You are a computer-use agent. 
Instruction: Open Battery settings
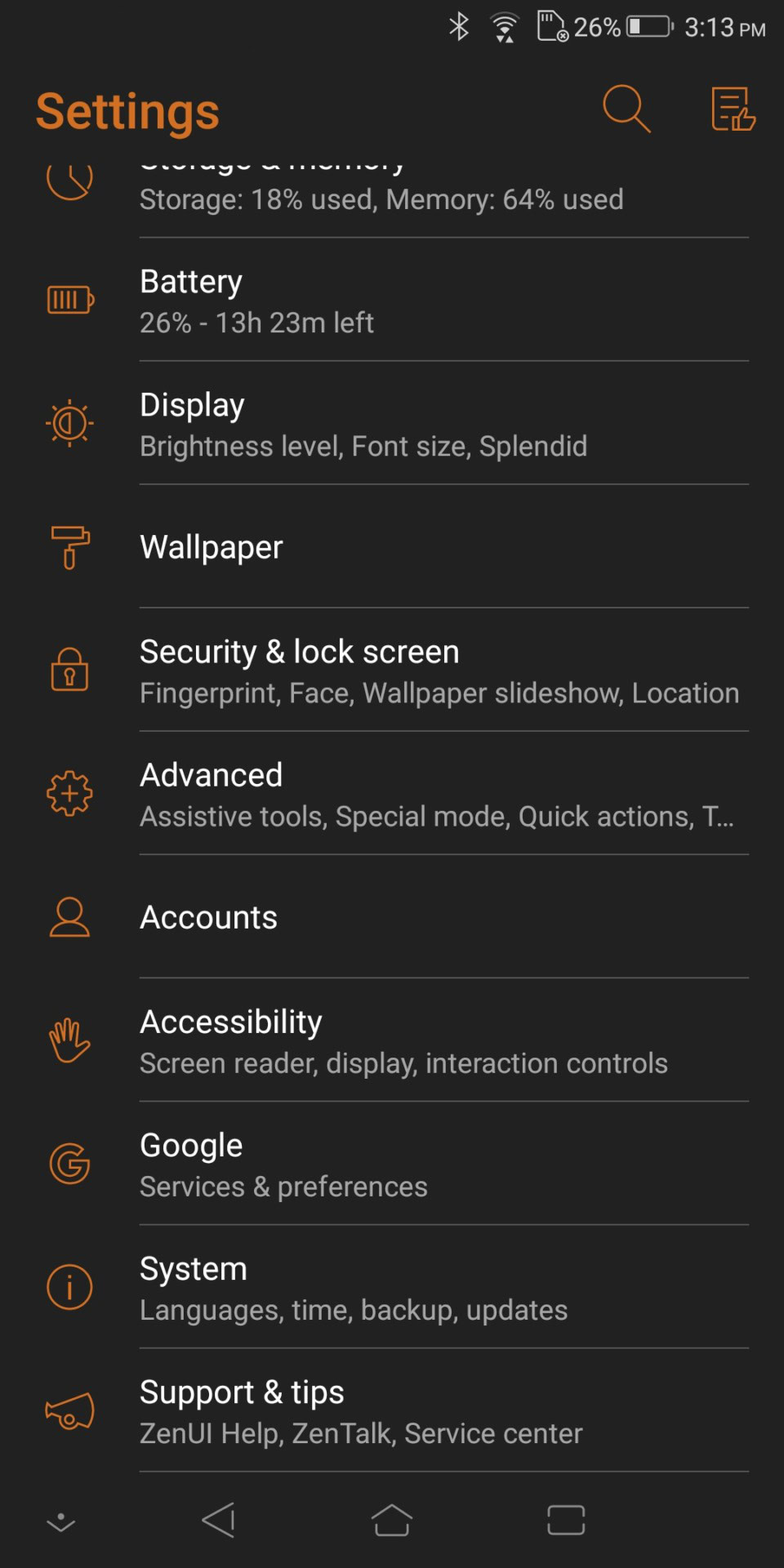[392, 301]
